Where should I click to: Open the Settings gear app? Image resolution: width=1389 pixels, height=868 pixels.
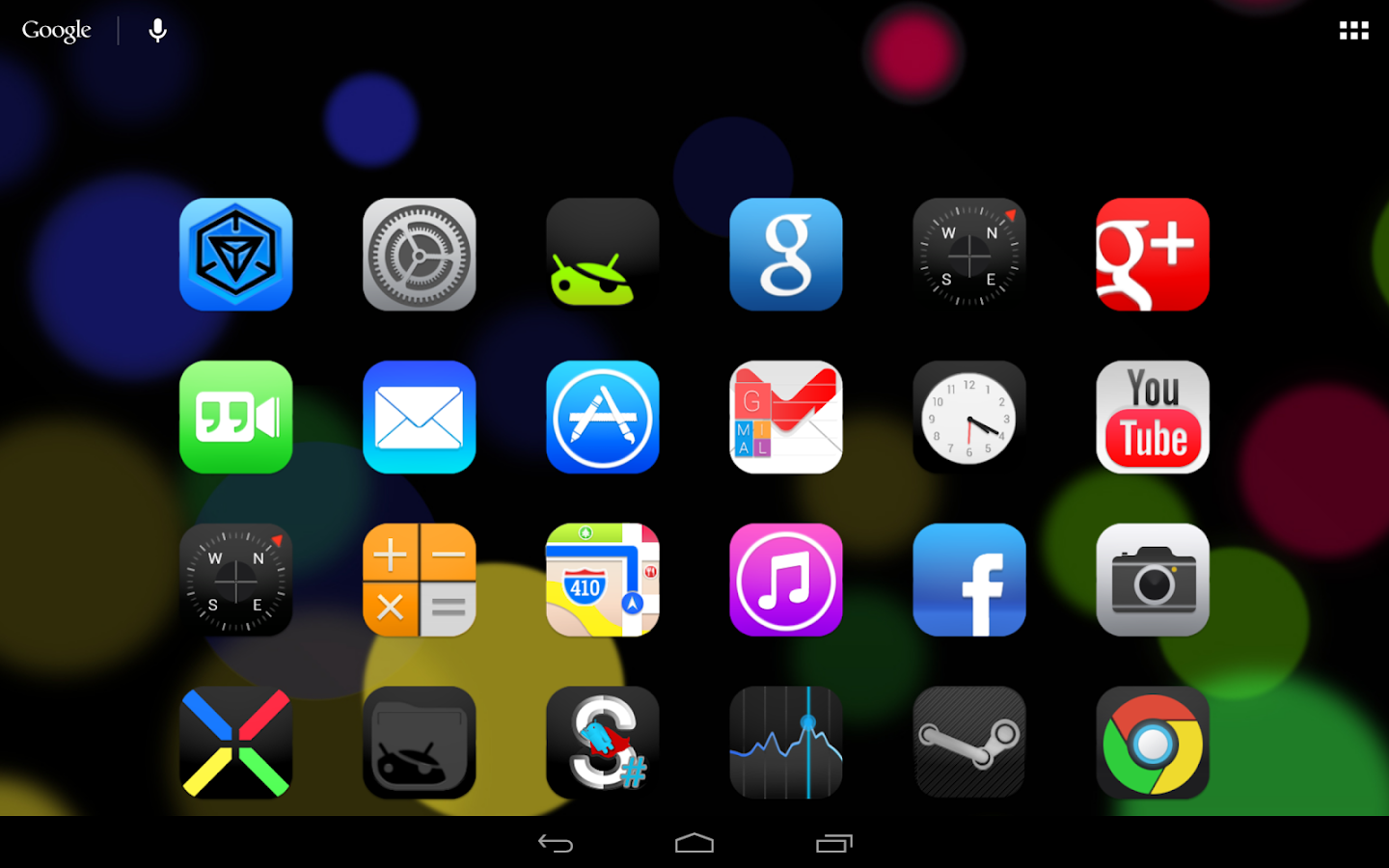coord(420,255)
